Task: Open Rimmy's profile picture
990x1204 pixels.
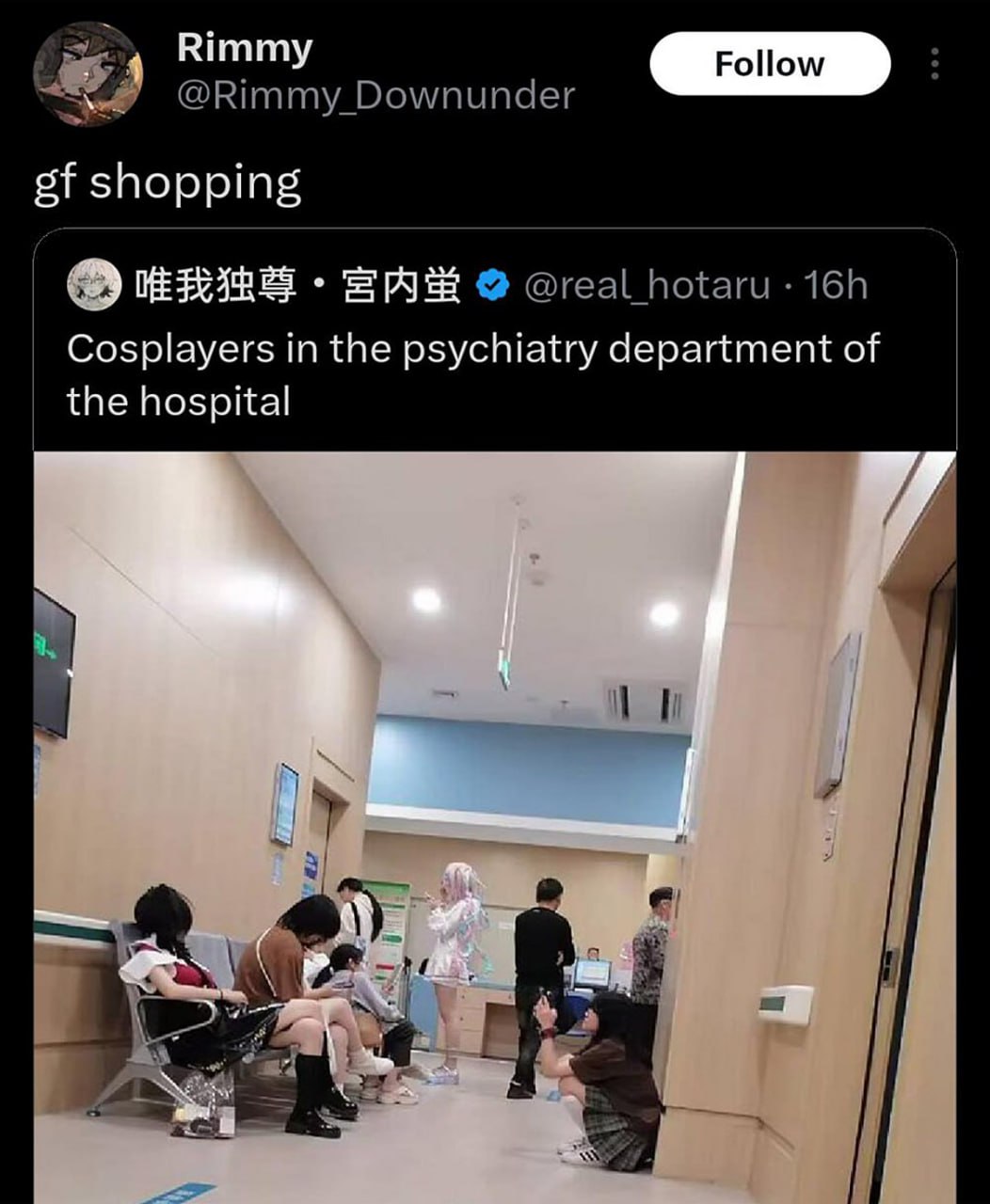Action: tap(88, 73)
